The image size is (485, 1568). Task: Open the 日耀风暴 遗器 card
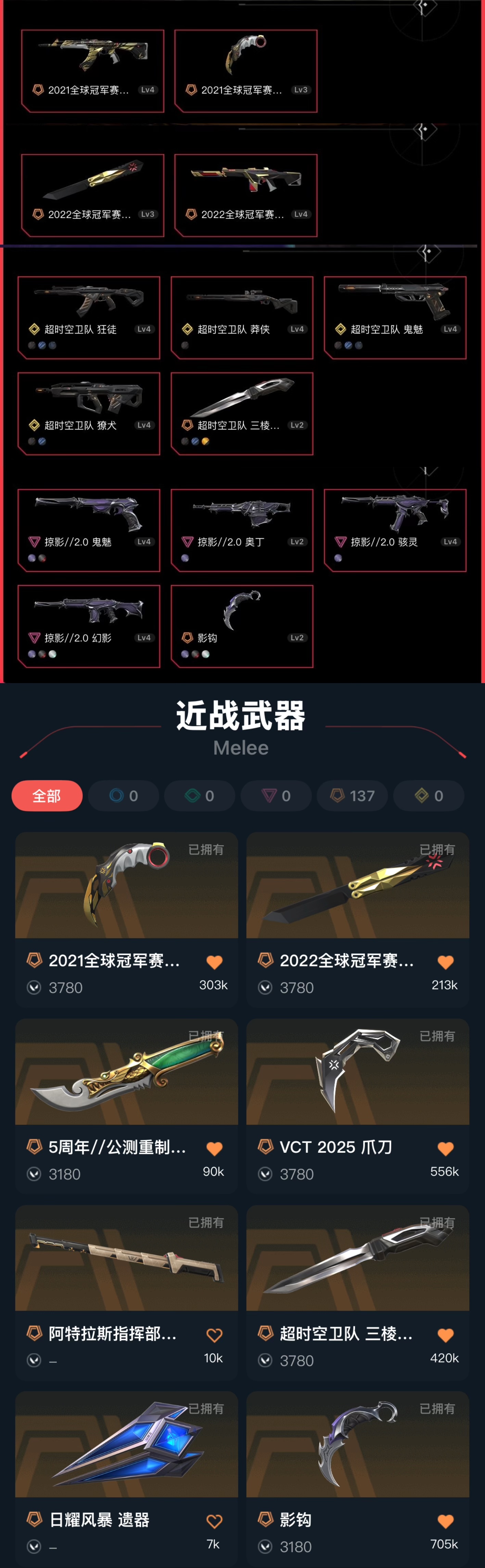pyautogui.click(x=126, y=1478)
